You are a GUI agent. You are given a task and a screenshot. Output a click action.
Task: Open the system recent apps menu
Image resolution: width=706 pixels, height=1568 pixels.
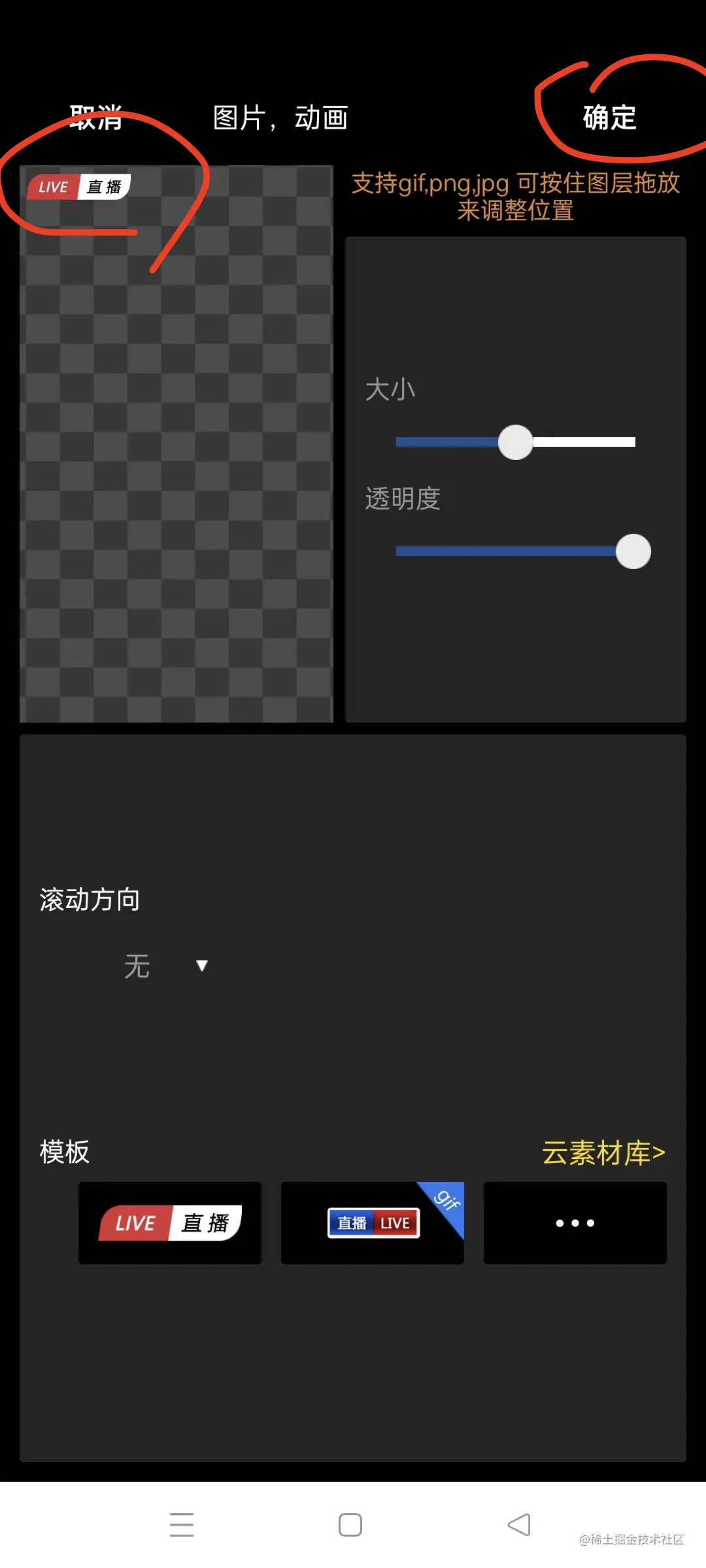pyautogui.click(x=182, y=1525)
